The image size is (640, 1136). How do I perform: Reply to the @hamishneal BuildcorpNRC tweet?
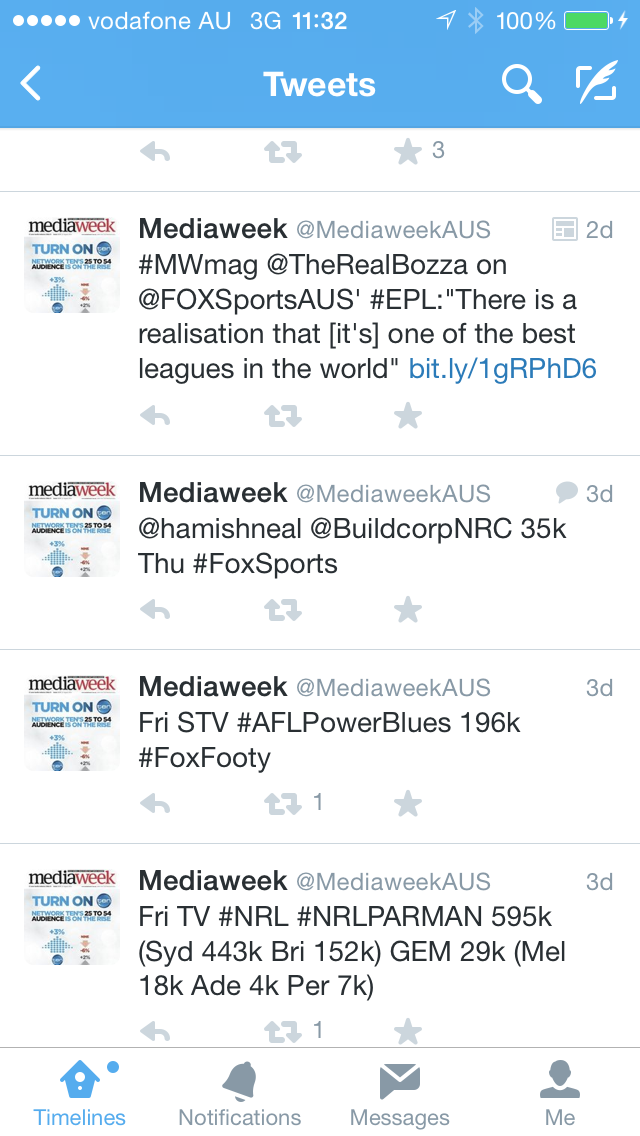coord(154,610)
